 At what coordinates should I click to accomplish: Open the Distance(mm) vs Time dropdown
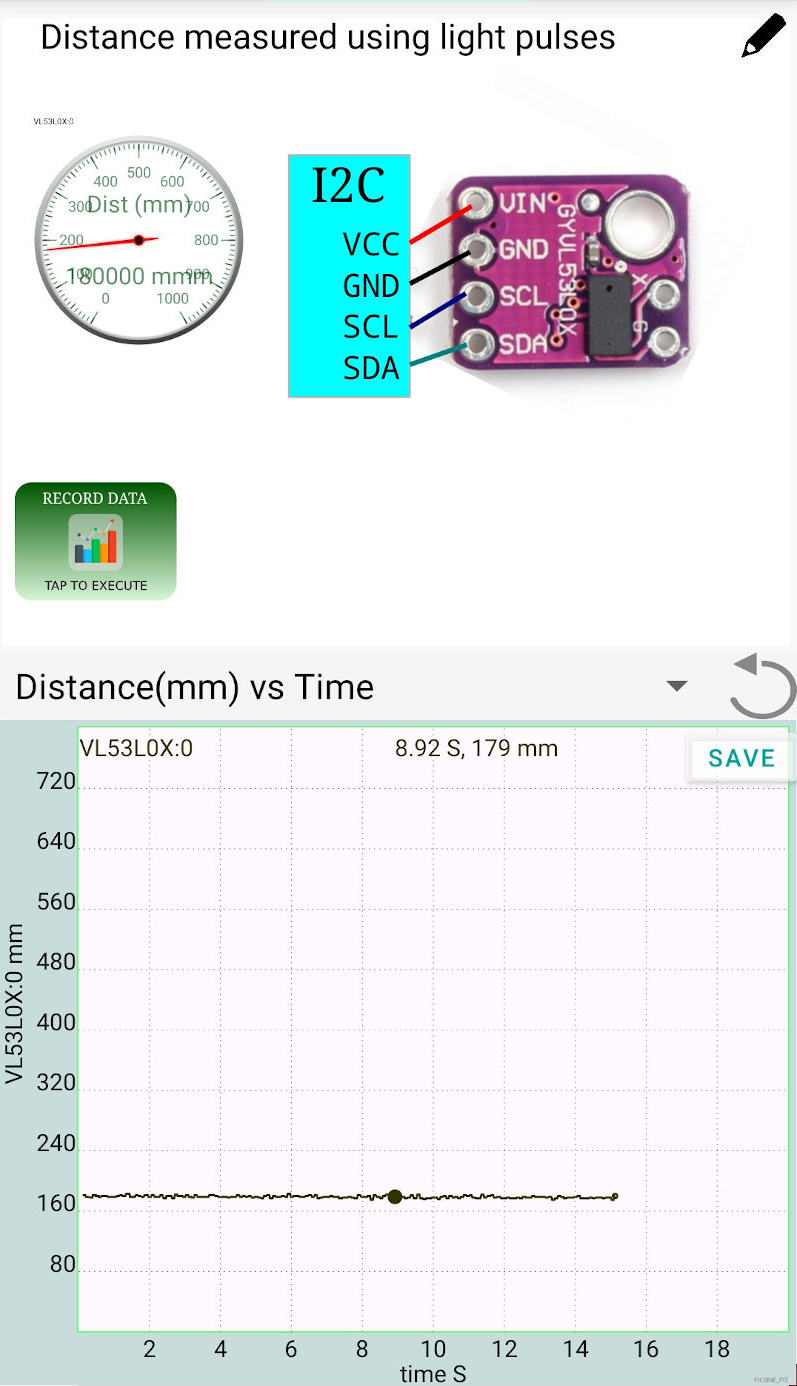pos(676,686)
